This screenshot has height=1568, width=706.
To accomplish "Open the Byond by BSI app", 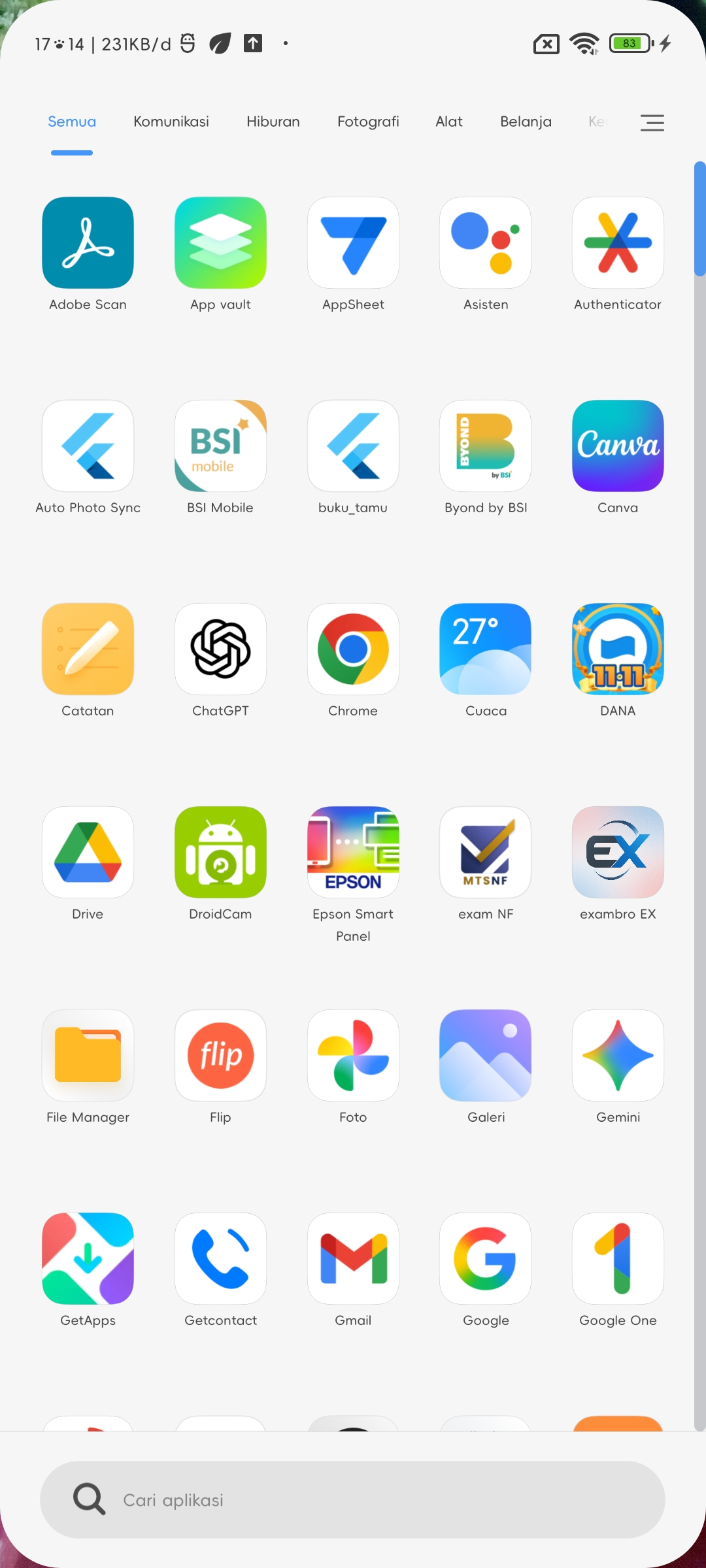I will 485,446.
